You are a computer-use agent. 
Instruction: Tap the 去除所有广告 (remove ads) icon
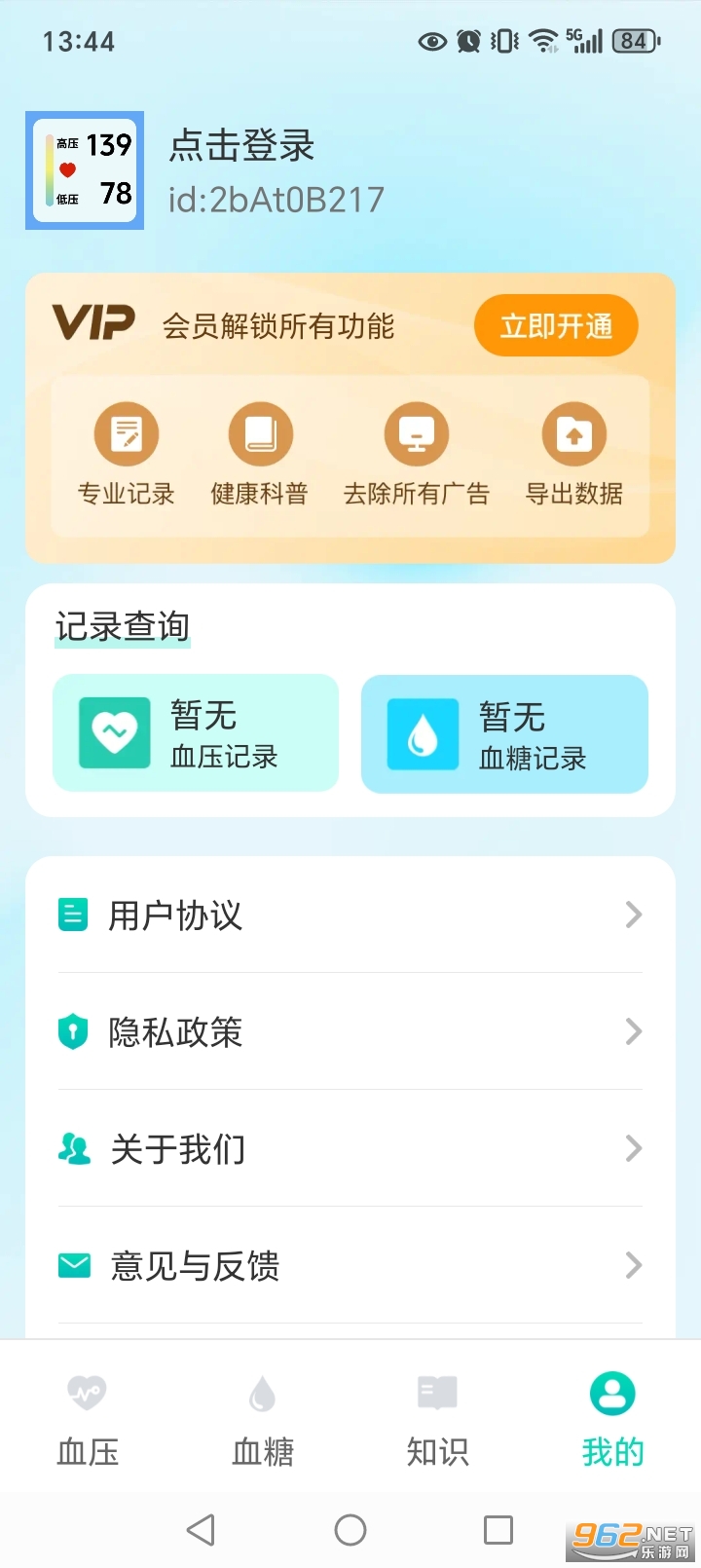pyautogui.click(x=416, y=433)
